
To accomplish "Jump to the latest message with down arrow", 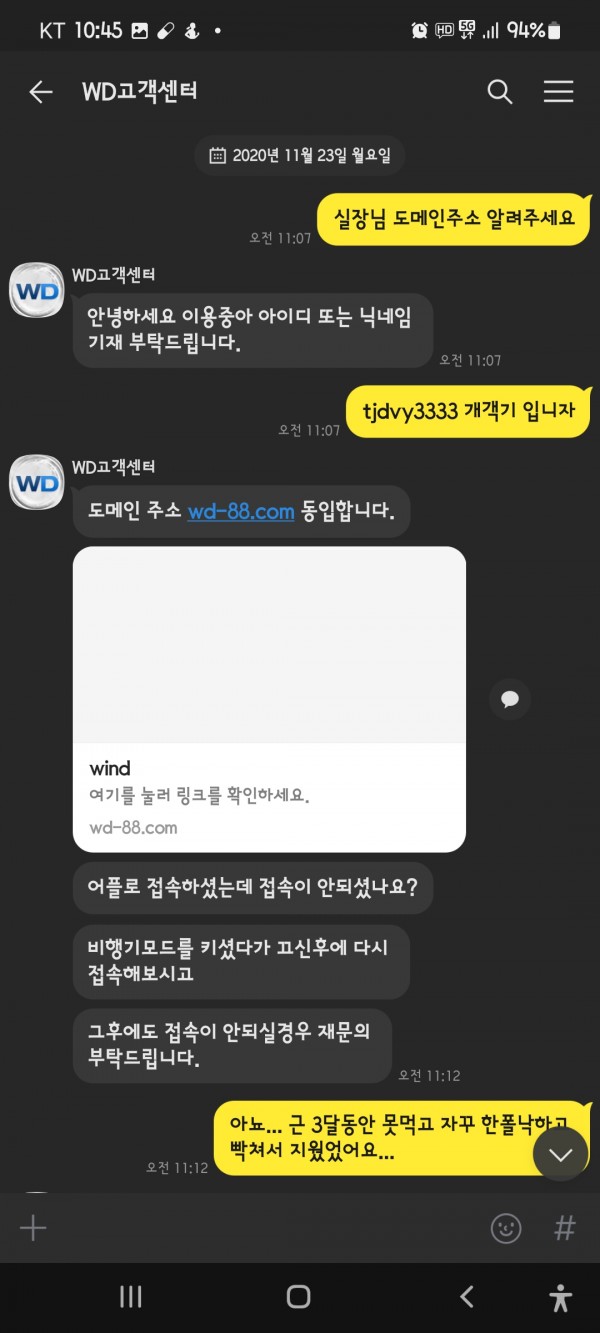I will [560, 1154].
